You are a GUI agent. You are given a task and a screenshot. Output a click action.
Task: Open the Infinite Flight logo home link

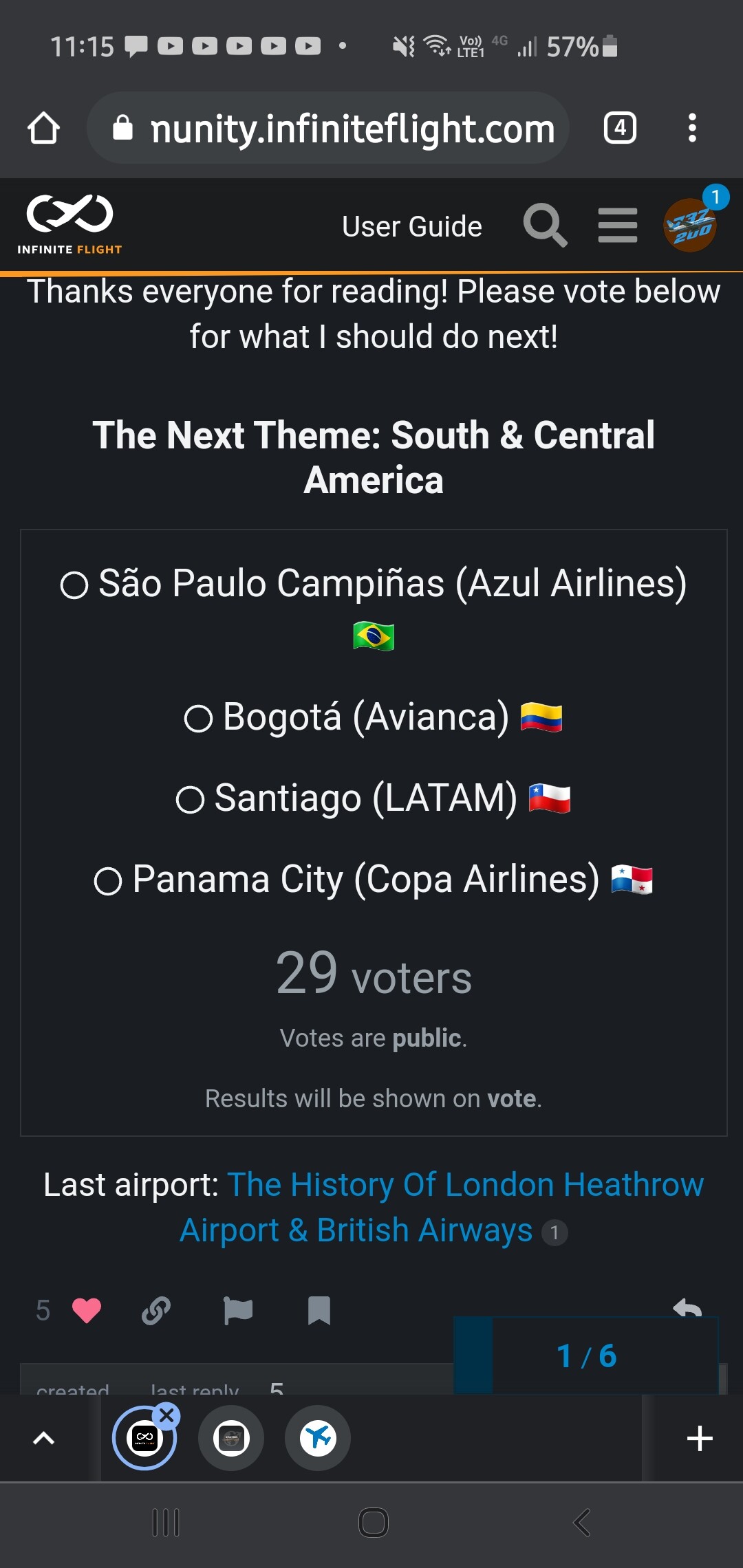(69, 225)
